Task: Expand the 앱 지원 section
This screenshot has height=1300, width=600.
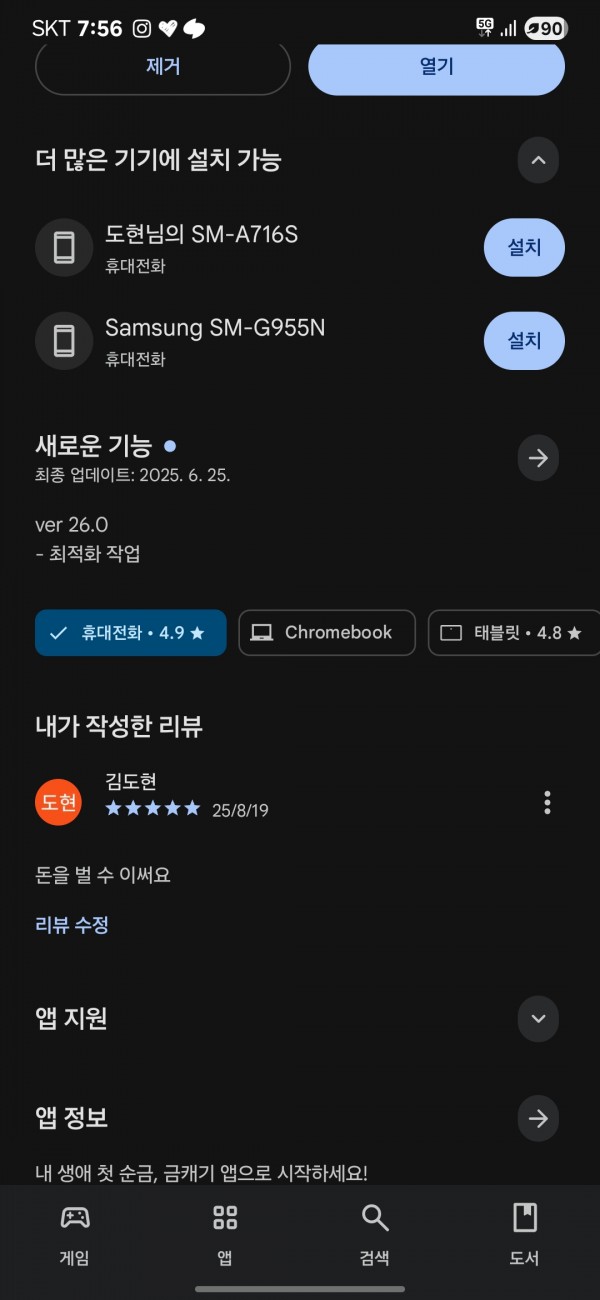Action: pyautogui.click(x=538, y=1019)
